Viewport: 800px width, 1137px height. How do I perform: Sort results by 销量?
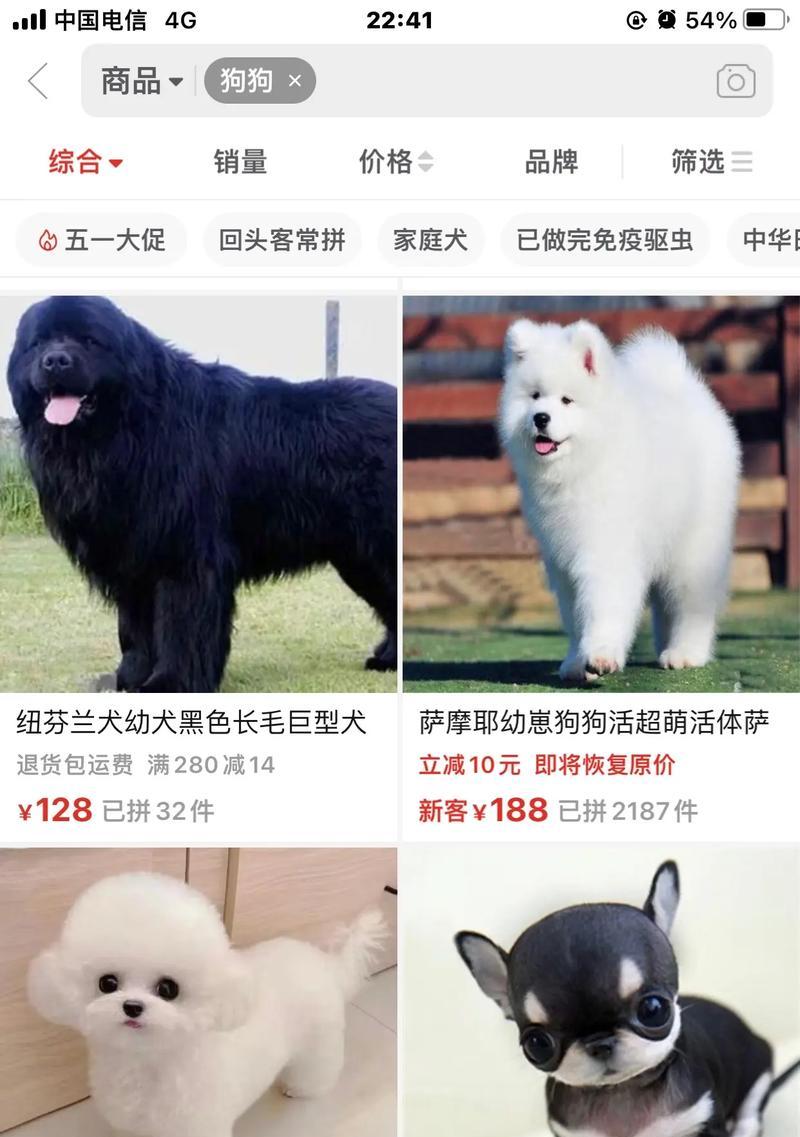coord(240,161)
